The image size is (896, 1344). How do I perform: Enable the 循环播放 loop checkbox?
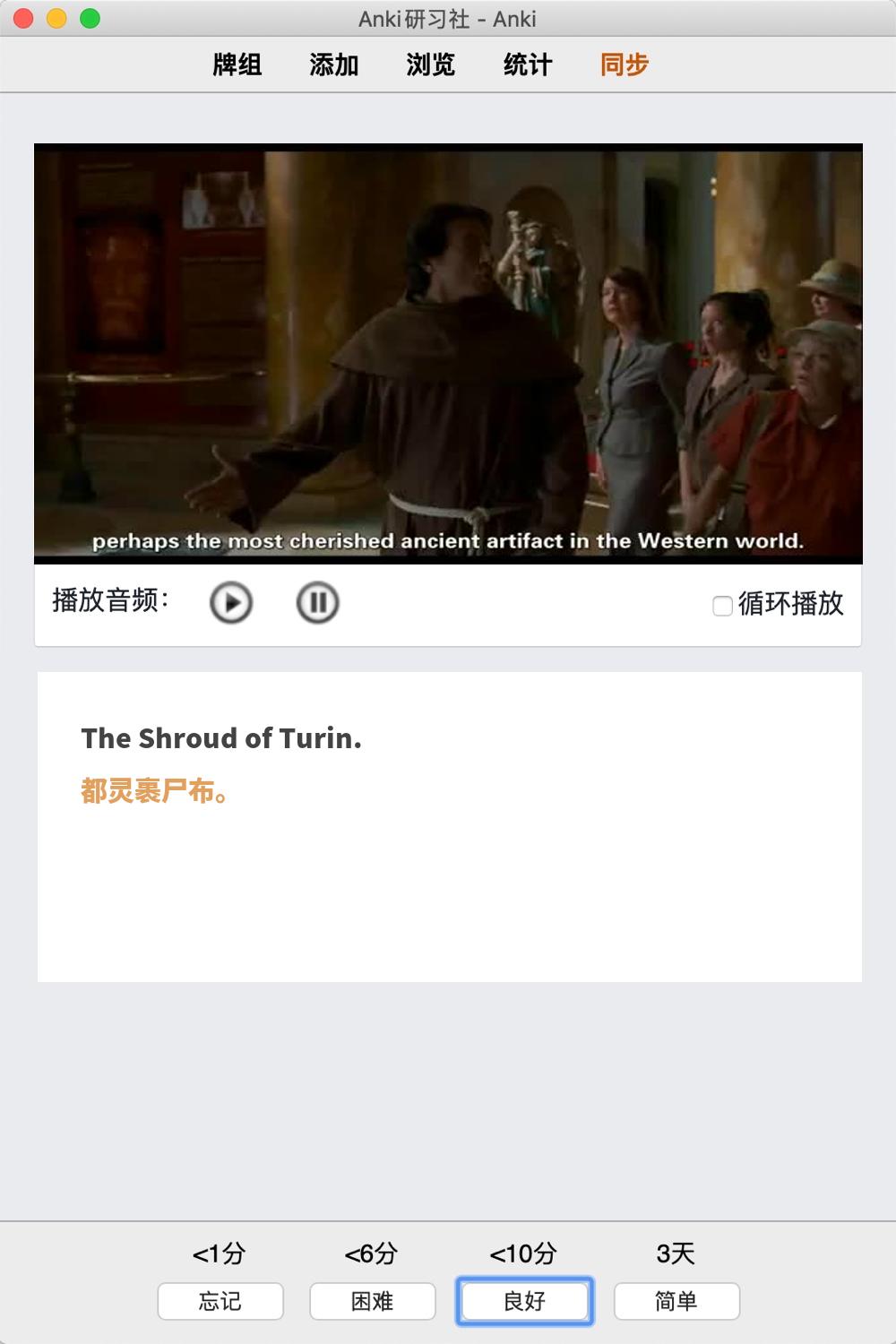tap(722, 606)
